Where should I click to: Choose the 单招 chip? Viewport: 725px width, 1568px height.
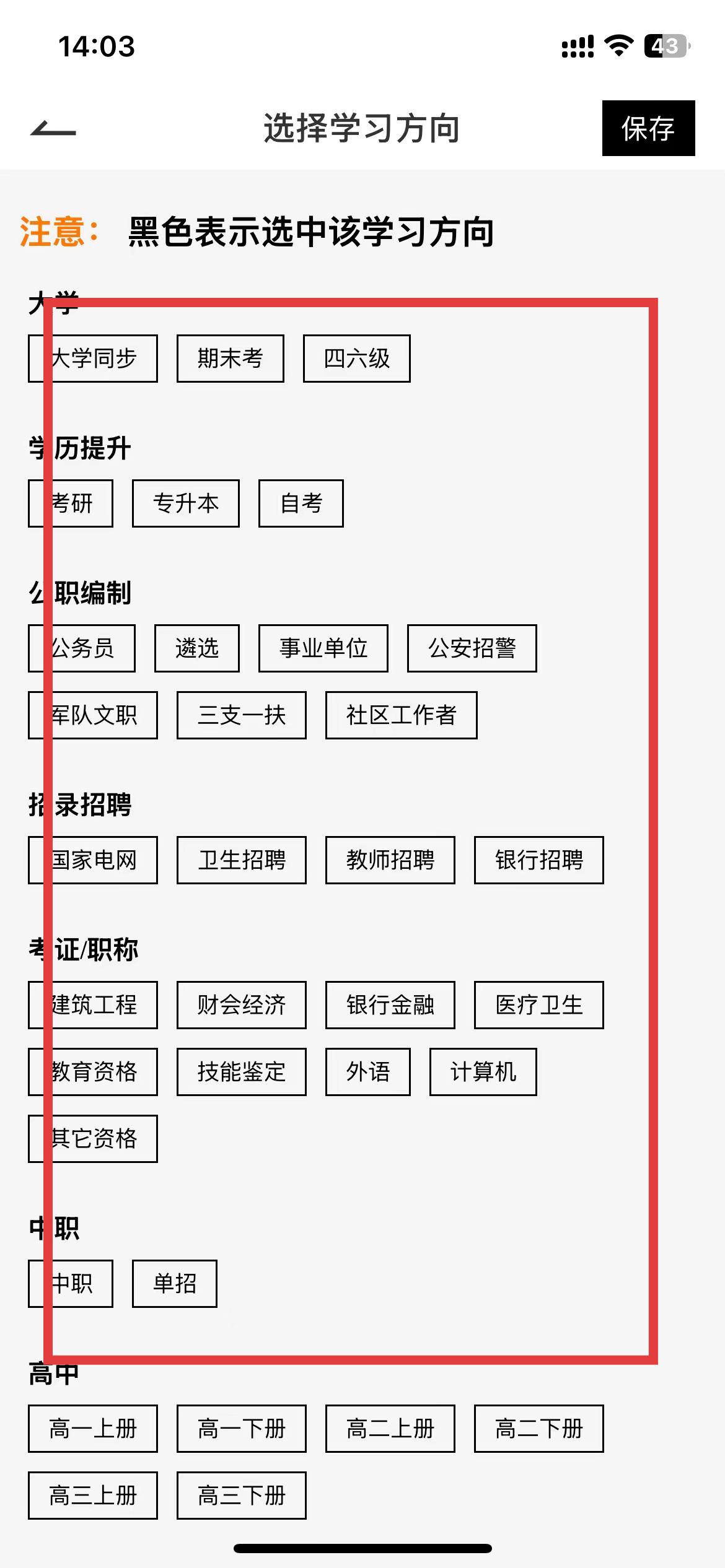[x=175, y=1284]
